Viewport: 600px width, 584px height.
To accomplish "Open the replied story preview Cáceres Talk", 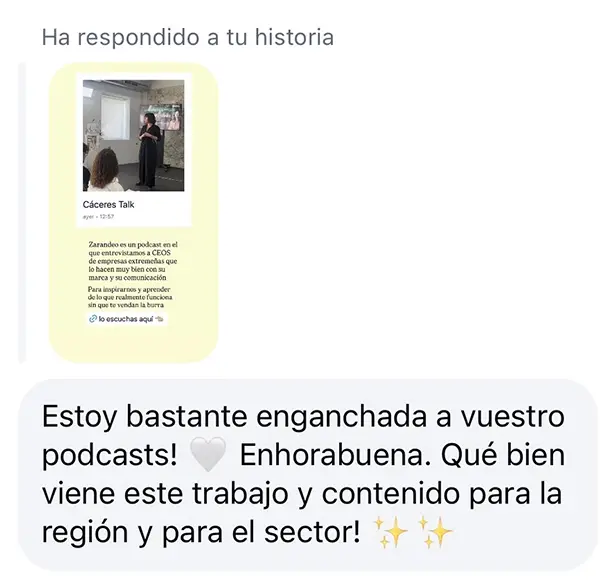I will tap(133, 211).
